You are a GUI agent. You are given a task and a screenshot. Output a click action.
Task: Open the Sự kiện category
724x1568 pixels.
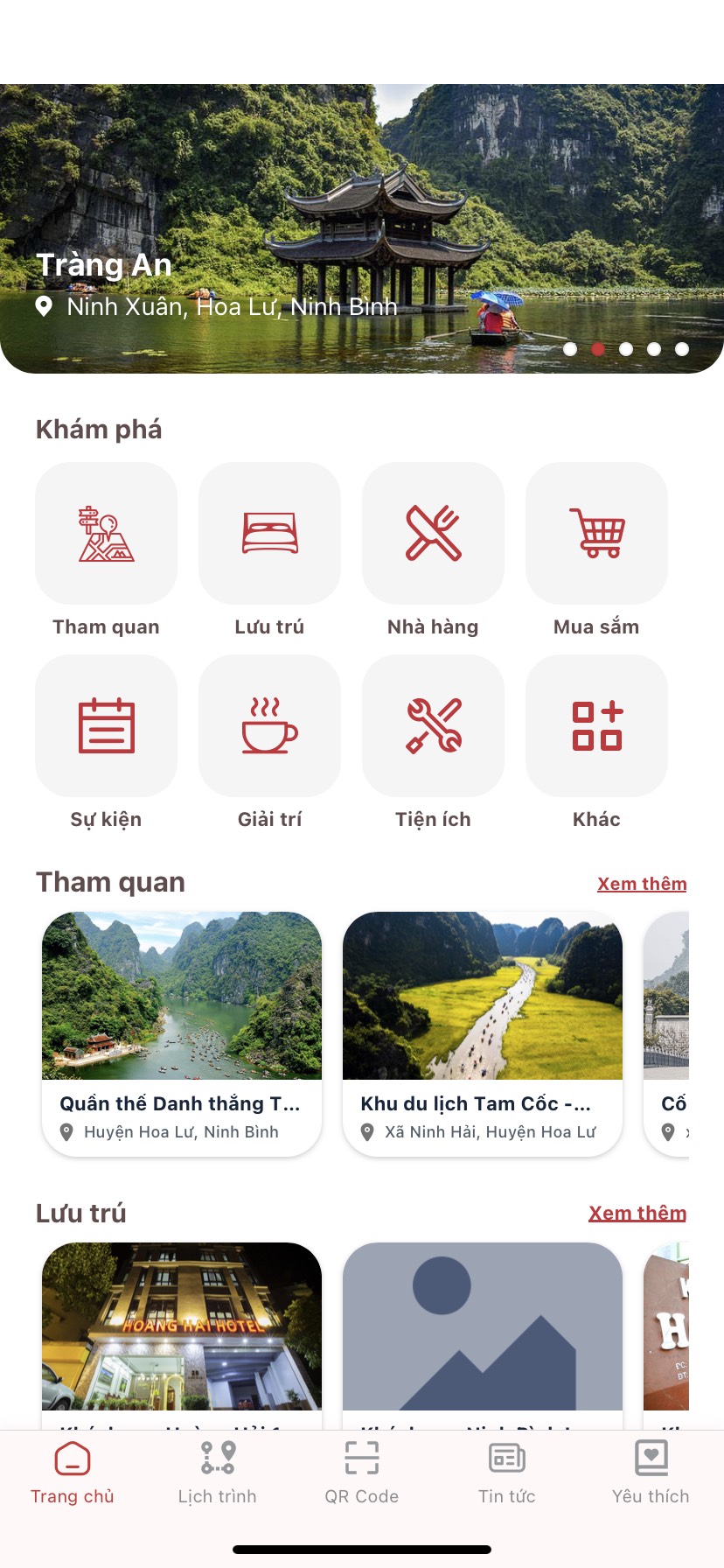[x=106, y=726]
